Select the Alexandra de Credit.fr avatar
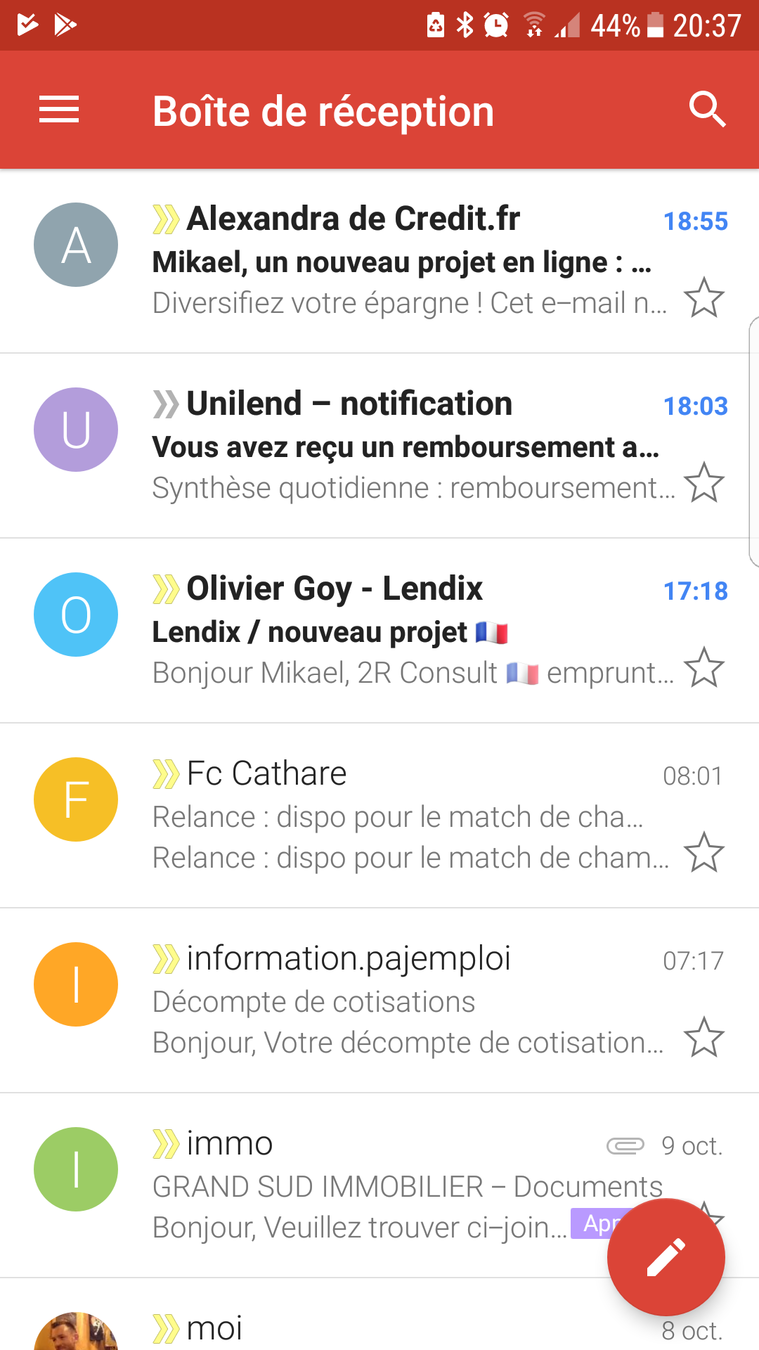 [76, 245]
